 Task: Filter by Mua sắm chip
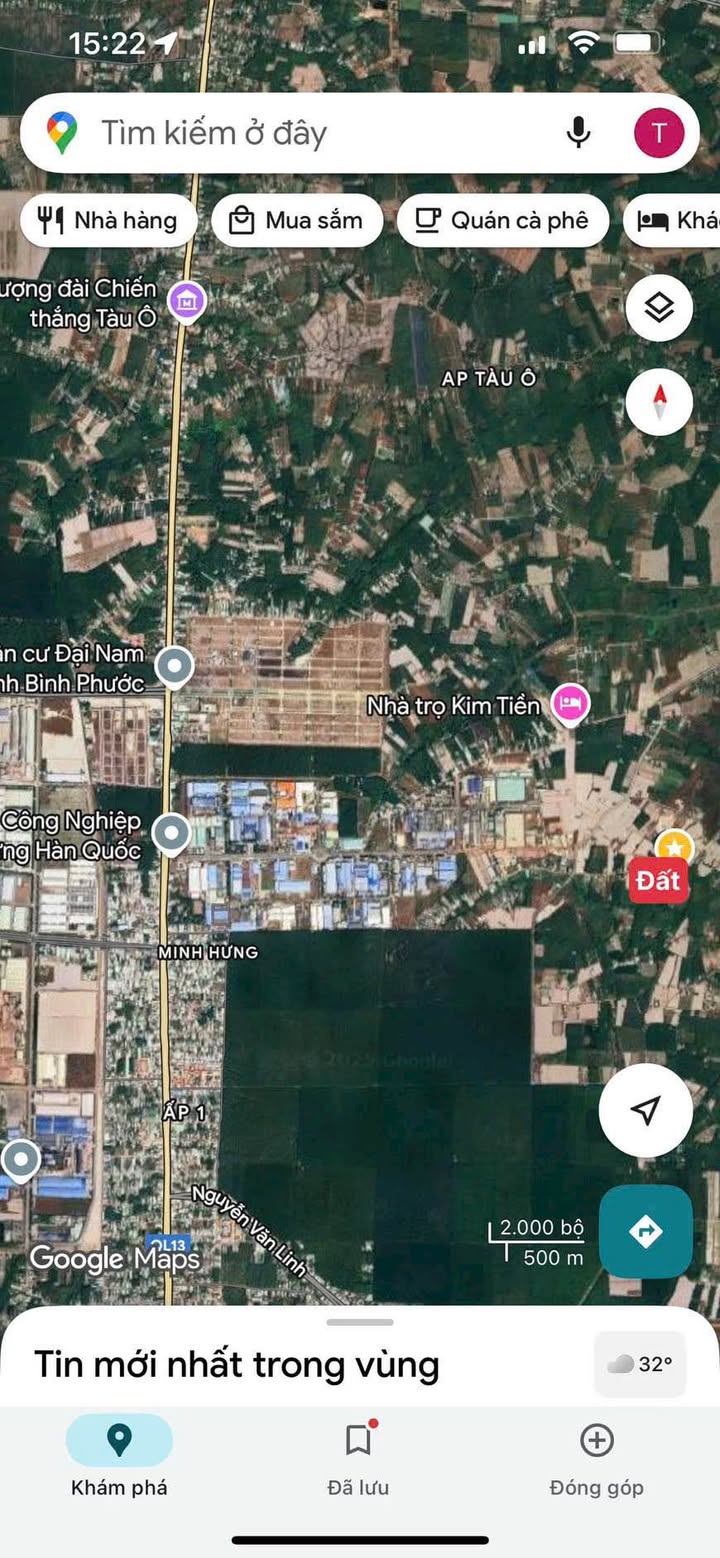click(x=297, y=221)
